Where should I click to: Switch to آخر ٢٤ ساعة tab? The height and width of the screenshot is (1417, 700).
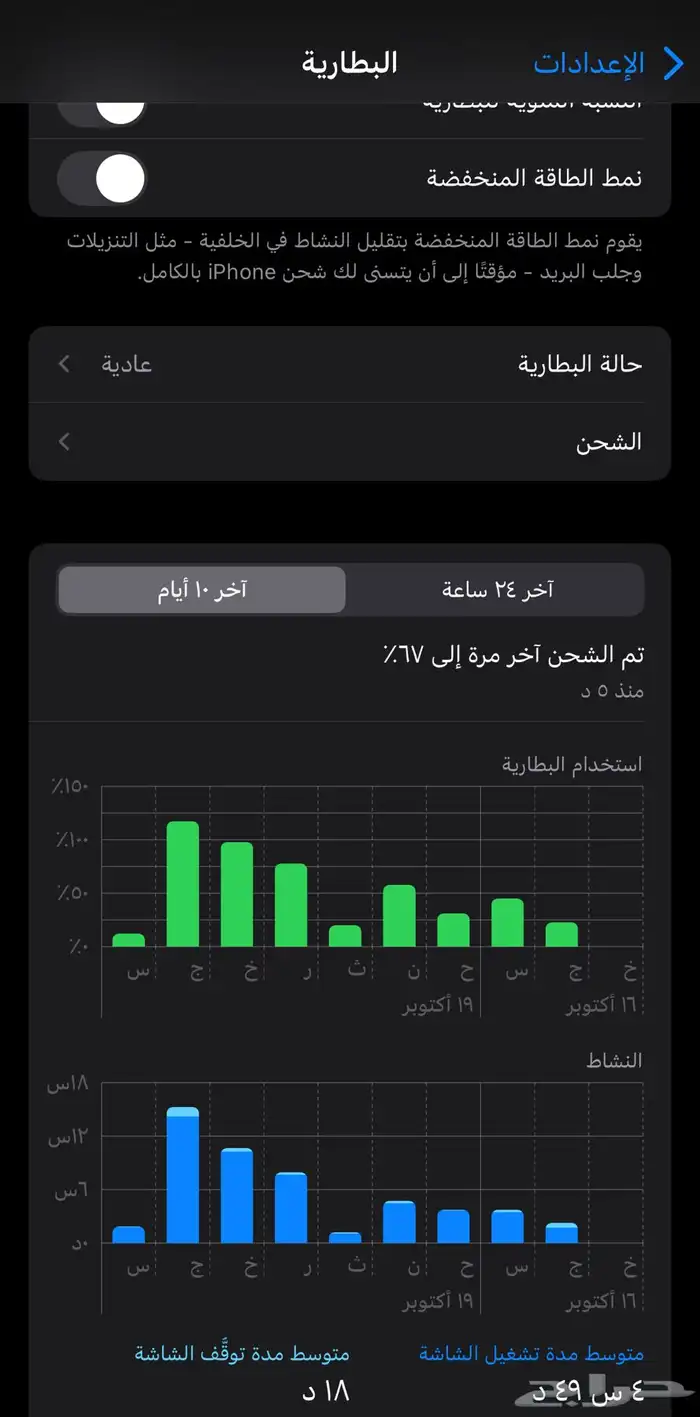coord(497,590)
